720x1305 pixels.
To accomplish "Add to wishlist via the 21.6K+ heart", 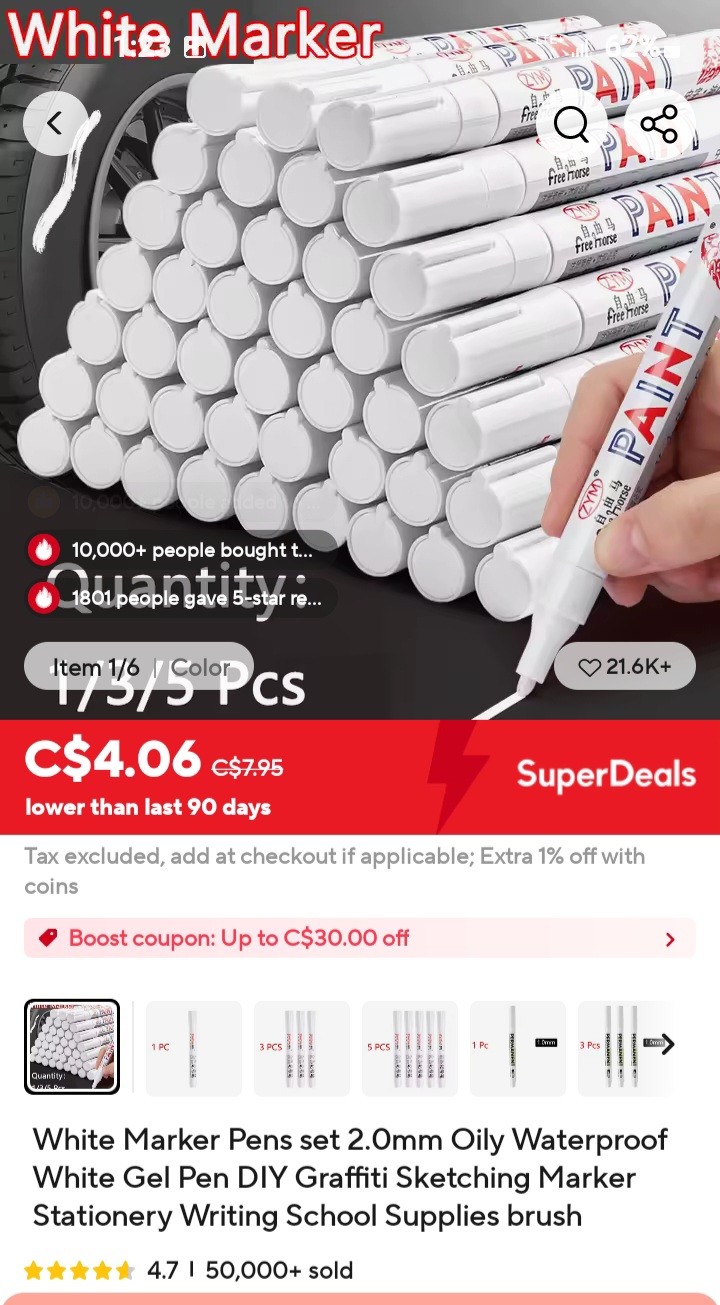I will coord(625,667).
